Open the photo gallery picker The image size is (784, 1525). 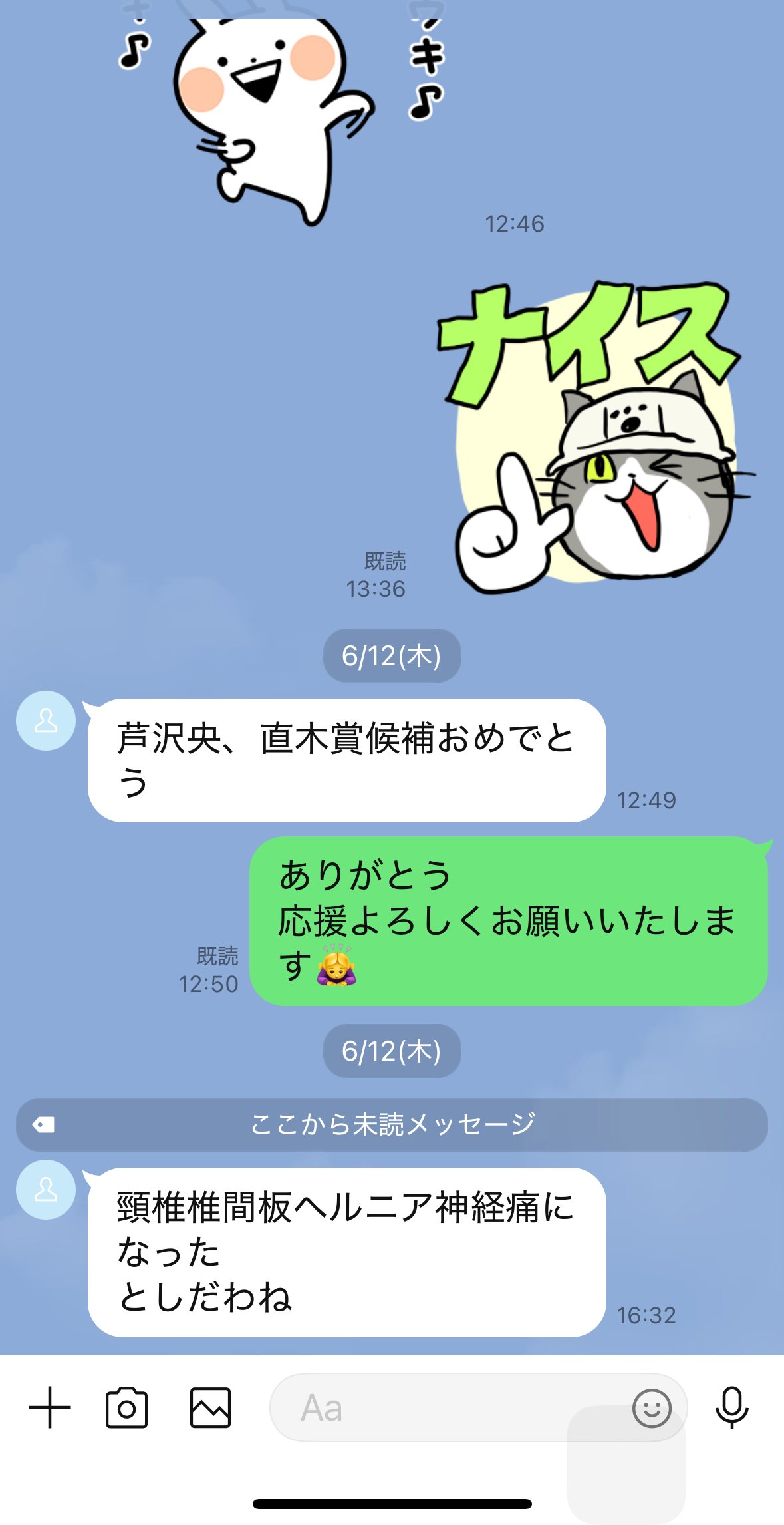pos(210,1408)
